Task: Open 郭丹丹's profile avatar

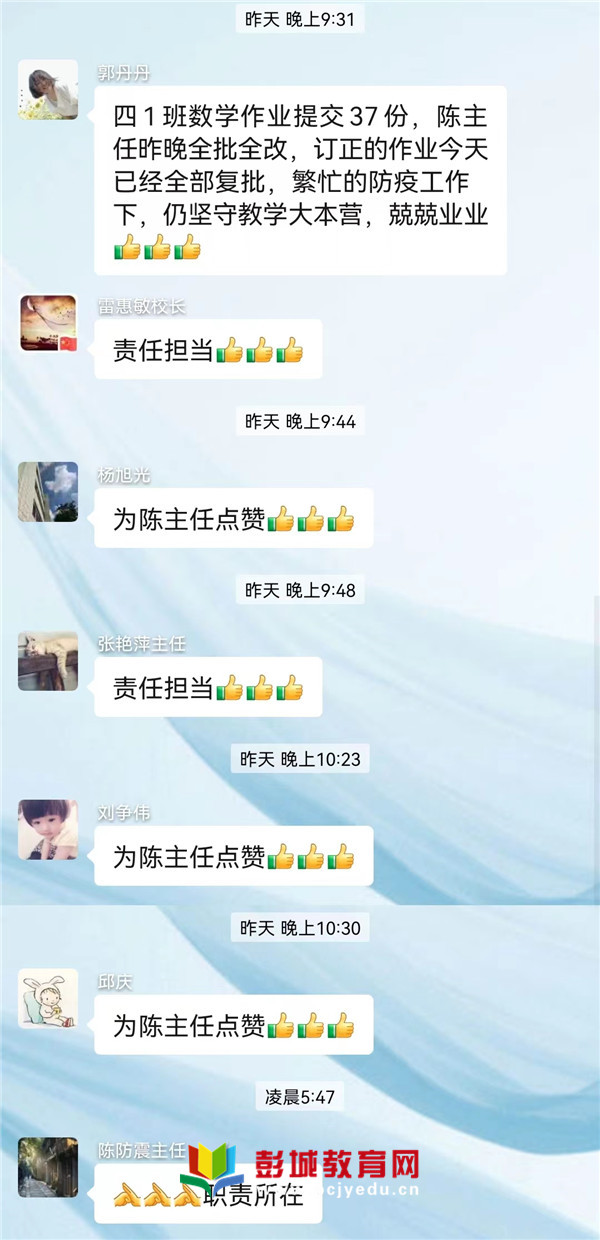Action: [48, 90]
